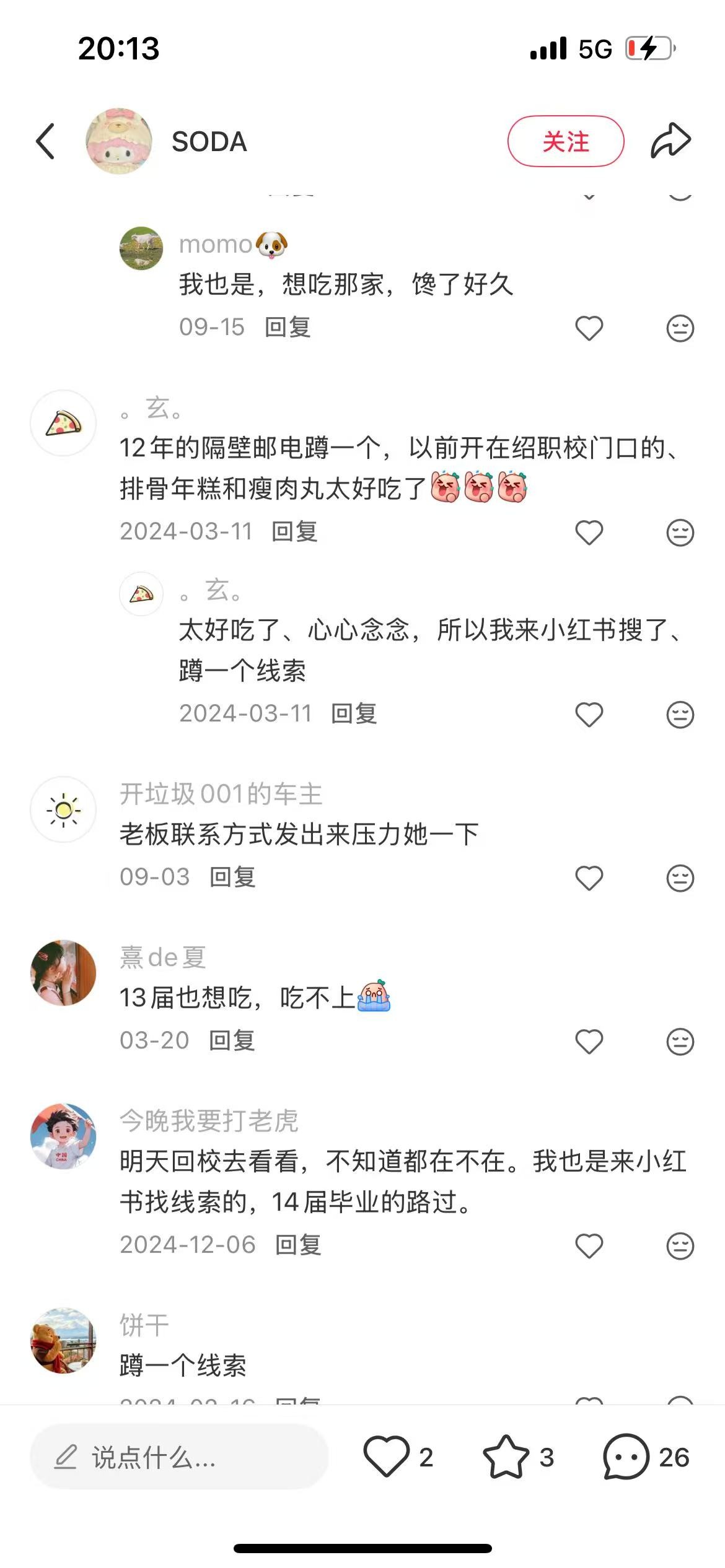Share this post

point(670,141)
